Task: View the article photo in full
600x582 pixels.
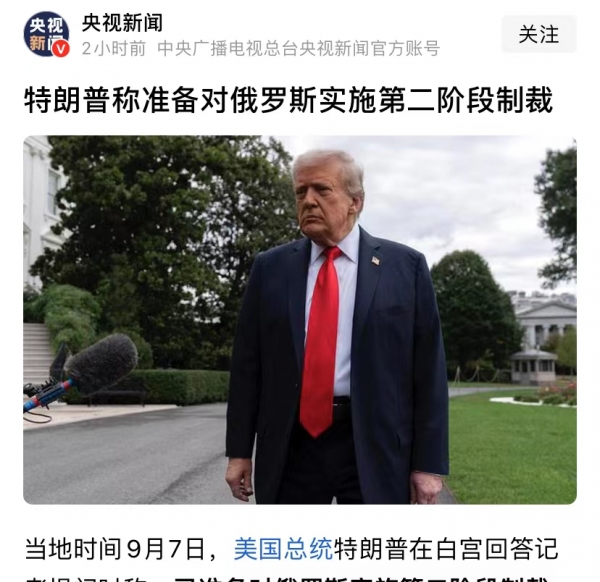Action: (300, 319)
